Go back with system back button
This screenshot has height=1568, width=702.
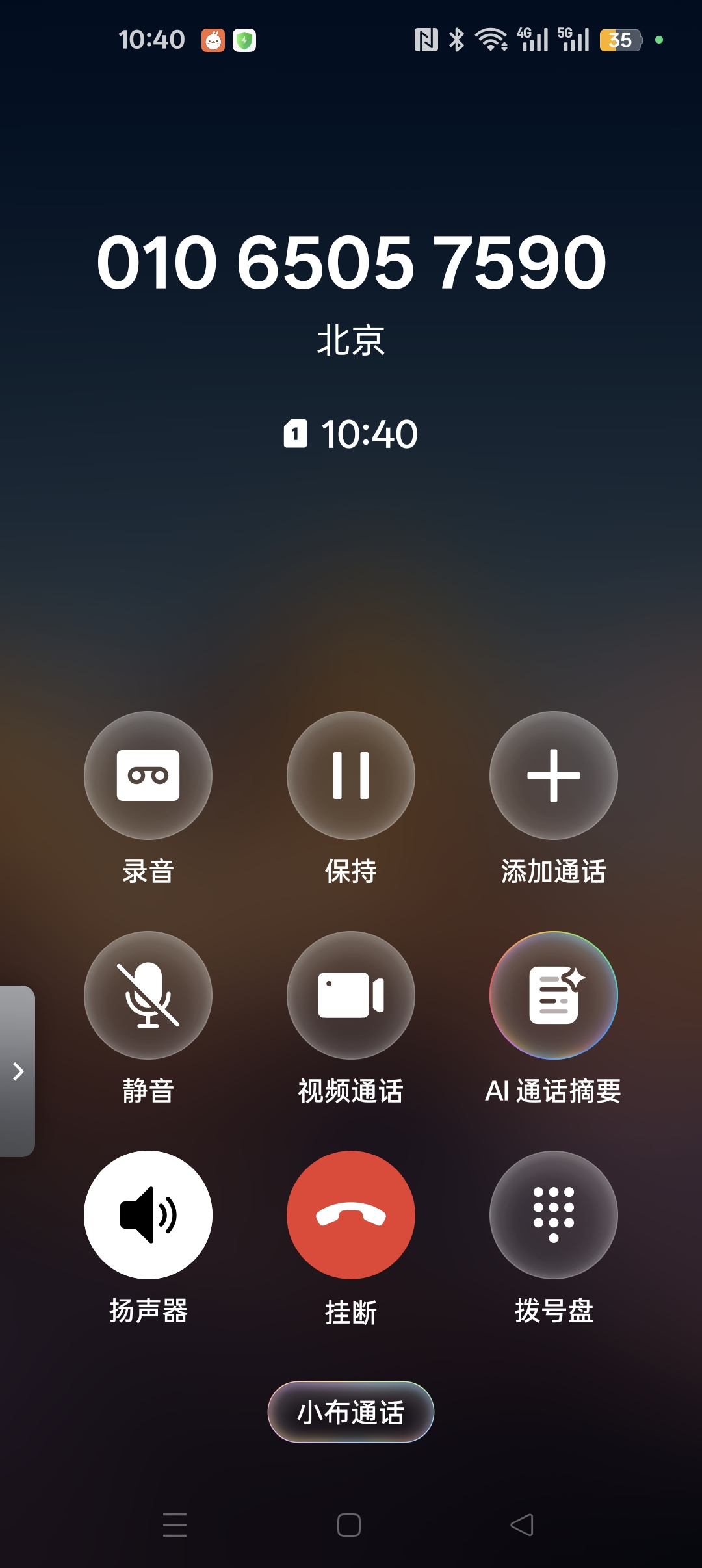click(522, 1525)
